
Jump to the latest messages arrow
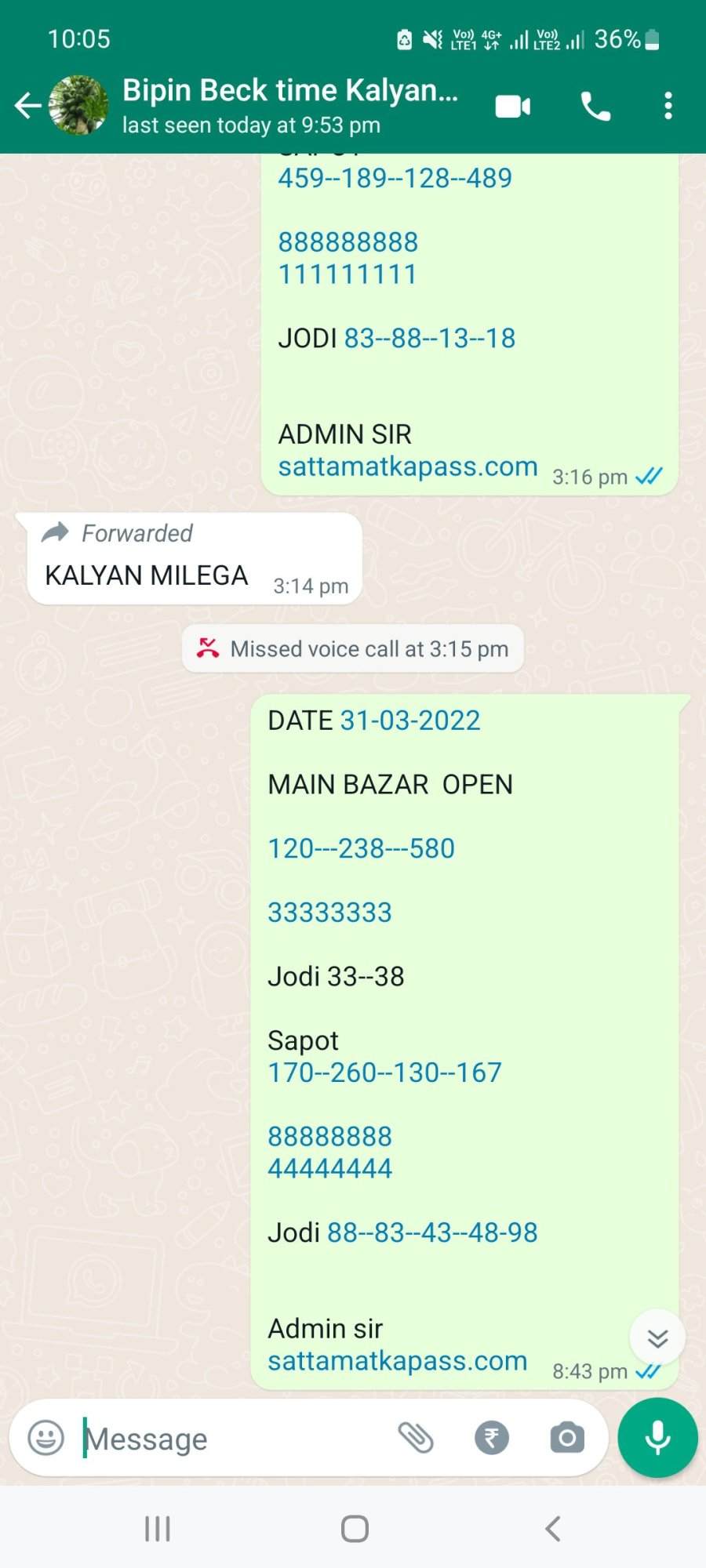click(657, 1338)
